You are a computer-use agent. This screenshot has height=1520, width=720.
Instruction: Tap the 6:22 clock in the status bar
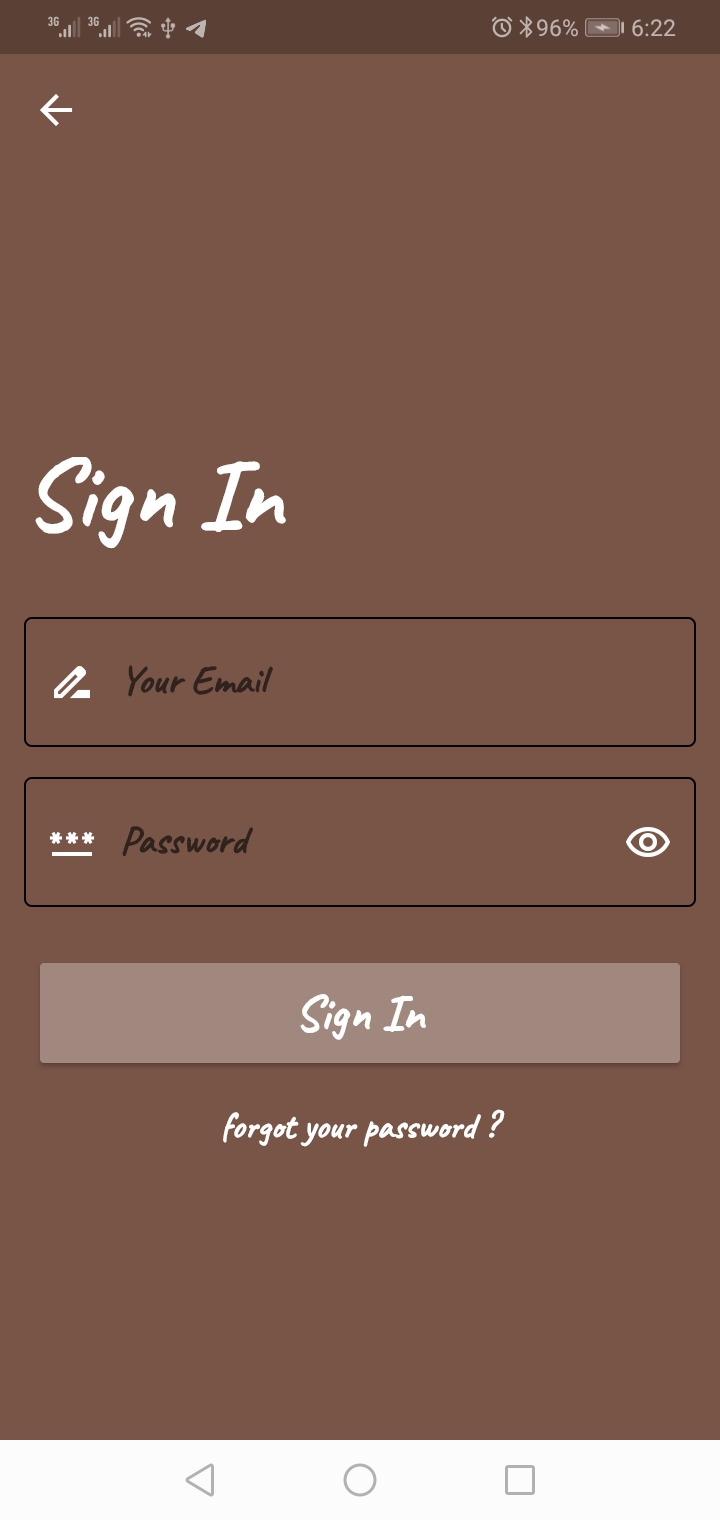tap(655, 27)
